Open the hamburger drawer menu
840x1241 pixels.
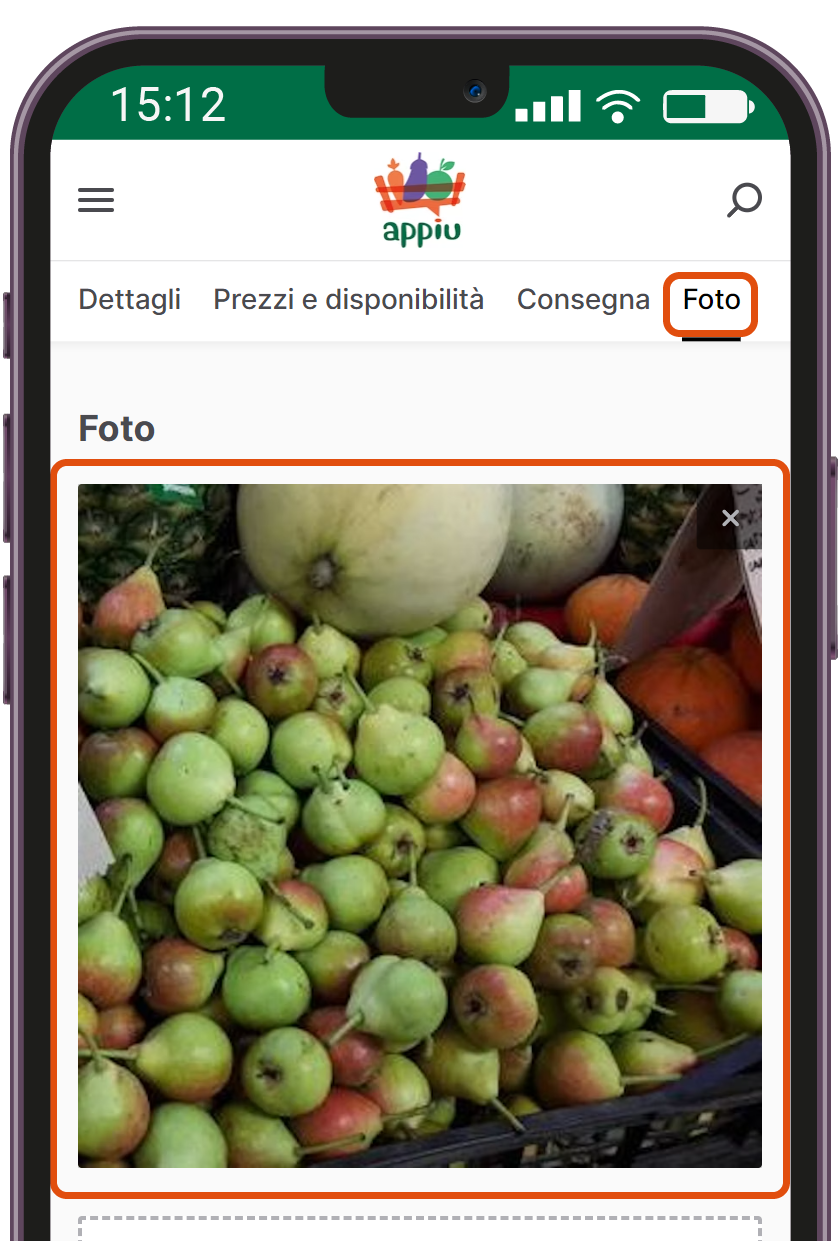[x=96, y=200]
